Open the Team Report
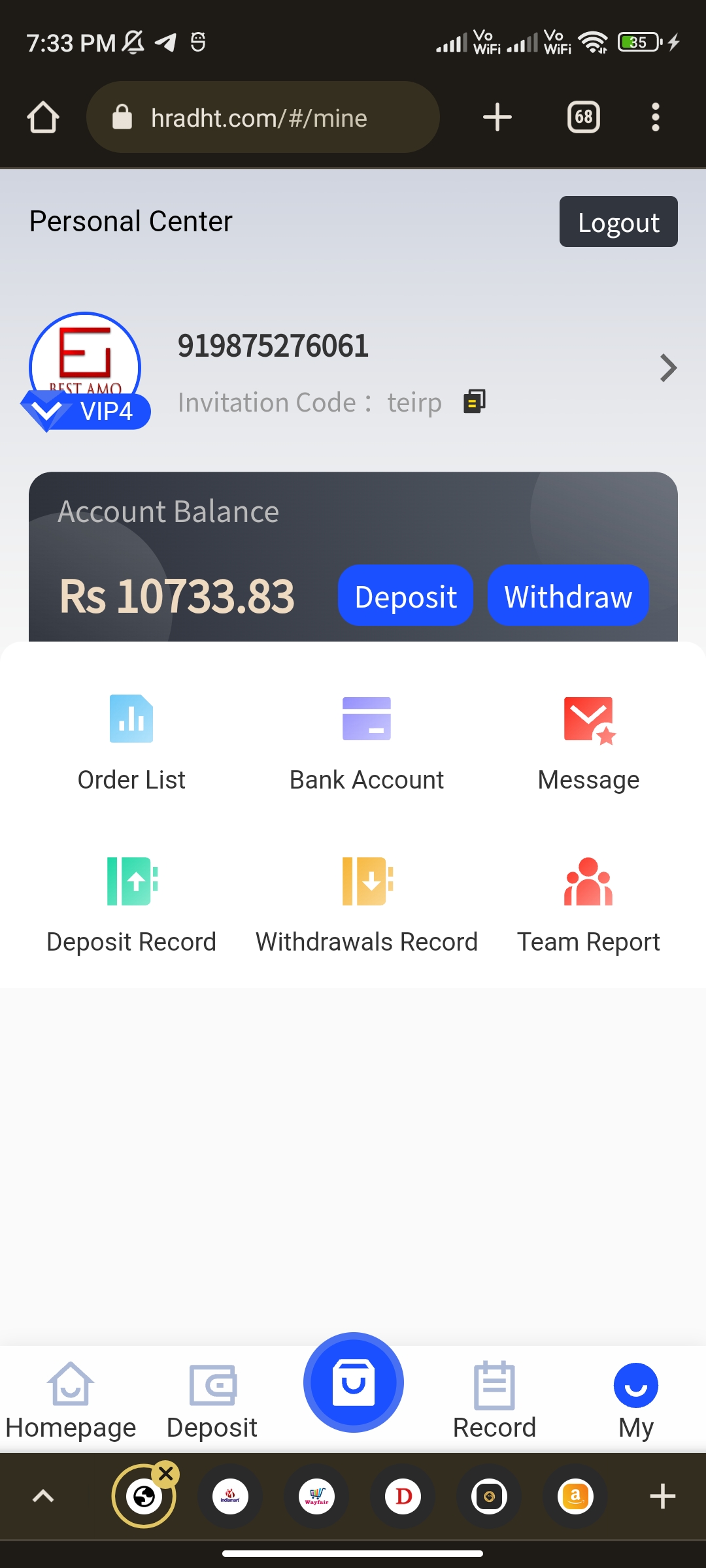Screen dimensions: 706x1568 588,904
